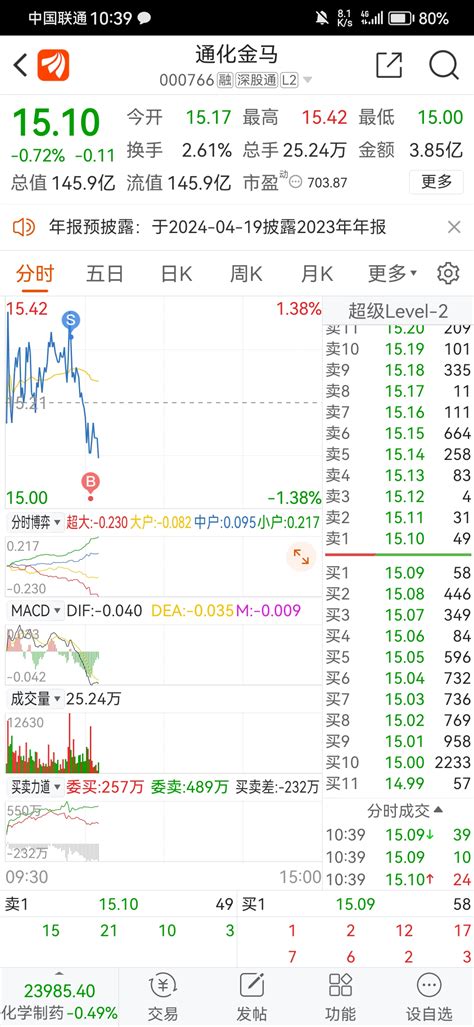The width and height of the screenshot is (474, 1027).
Task: Tap 设自选 to add to watchlist
Action: (429, 997)
